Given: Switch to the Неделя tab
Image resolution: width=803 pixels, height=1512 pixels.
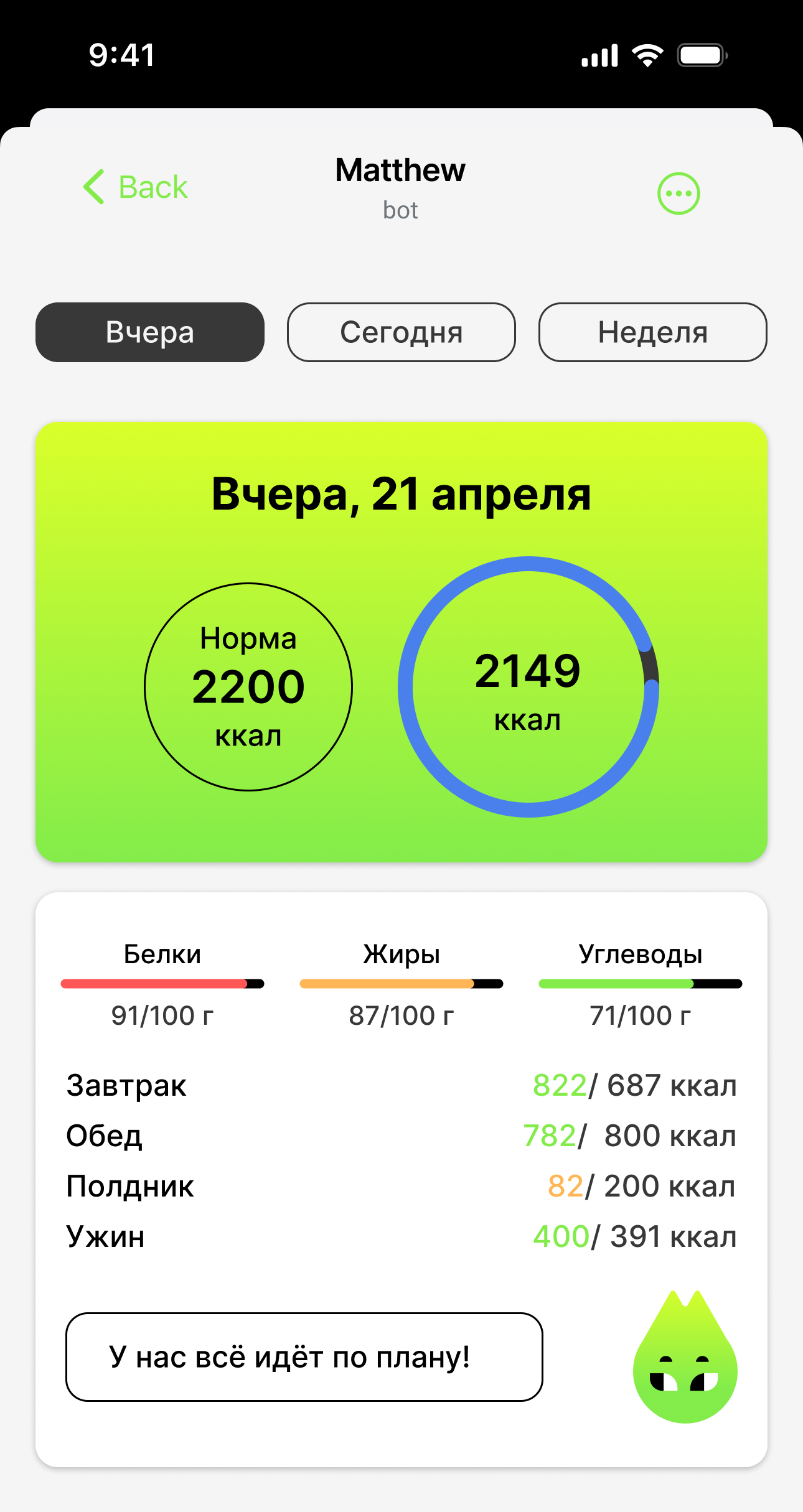Looking at the screenshot, I should pos(652,332).
